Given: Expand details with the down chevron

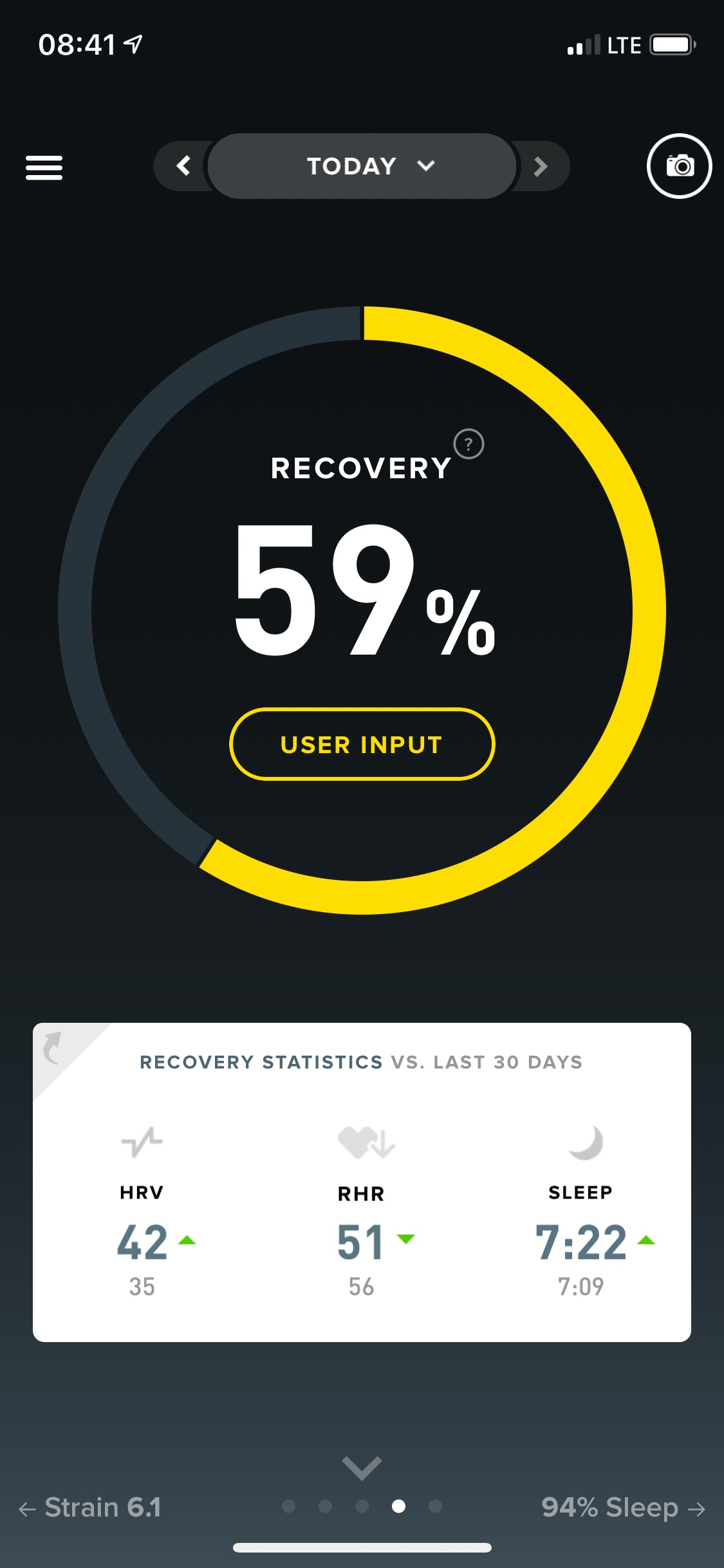Looking at the screenshot, I should tap(362, 1468).
